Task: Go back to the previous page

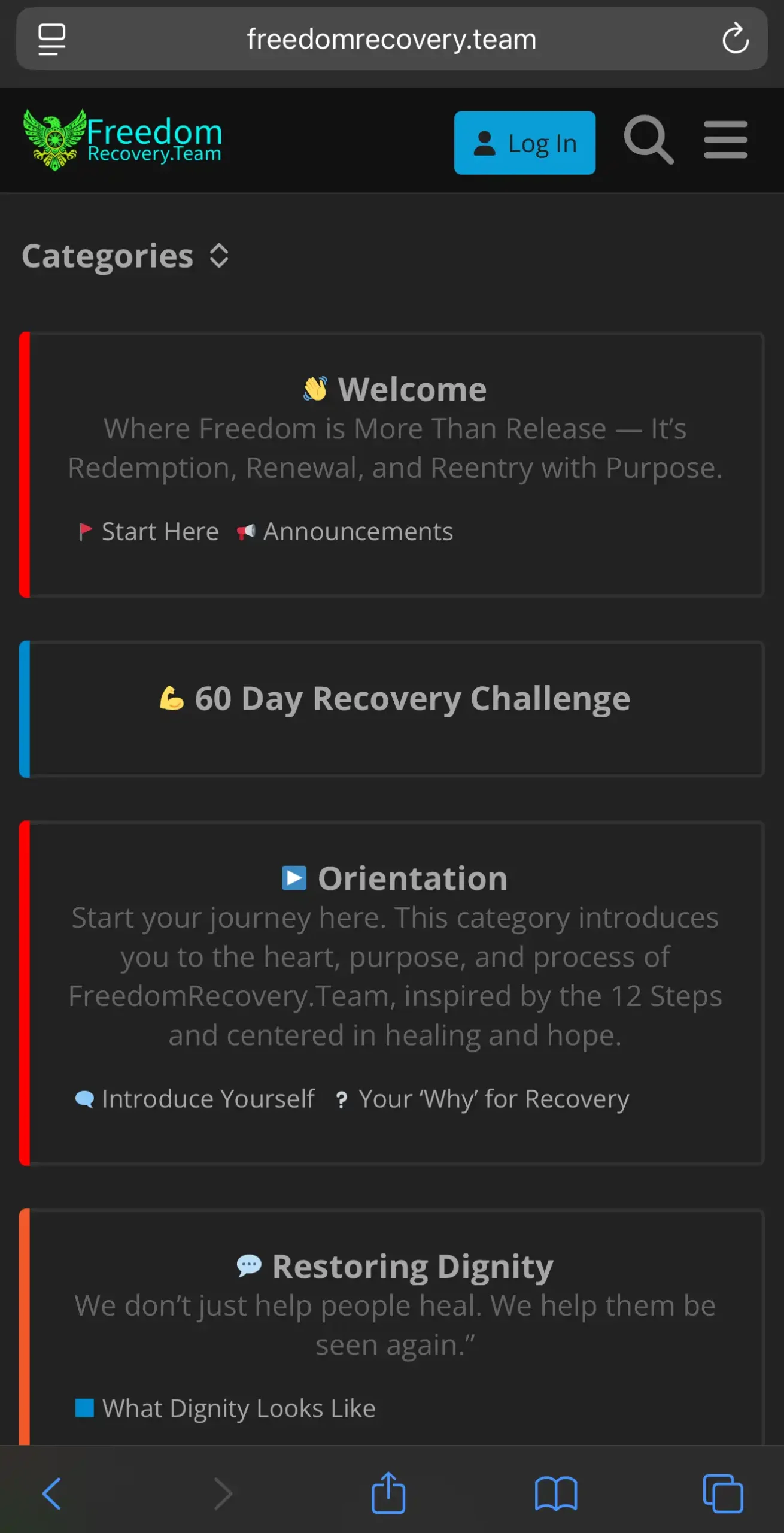Action: (52, 1493)
